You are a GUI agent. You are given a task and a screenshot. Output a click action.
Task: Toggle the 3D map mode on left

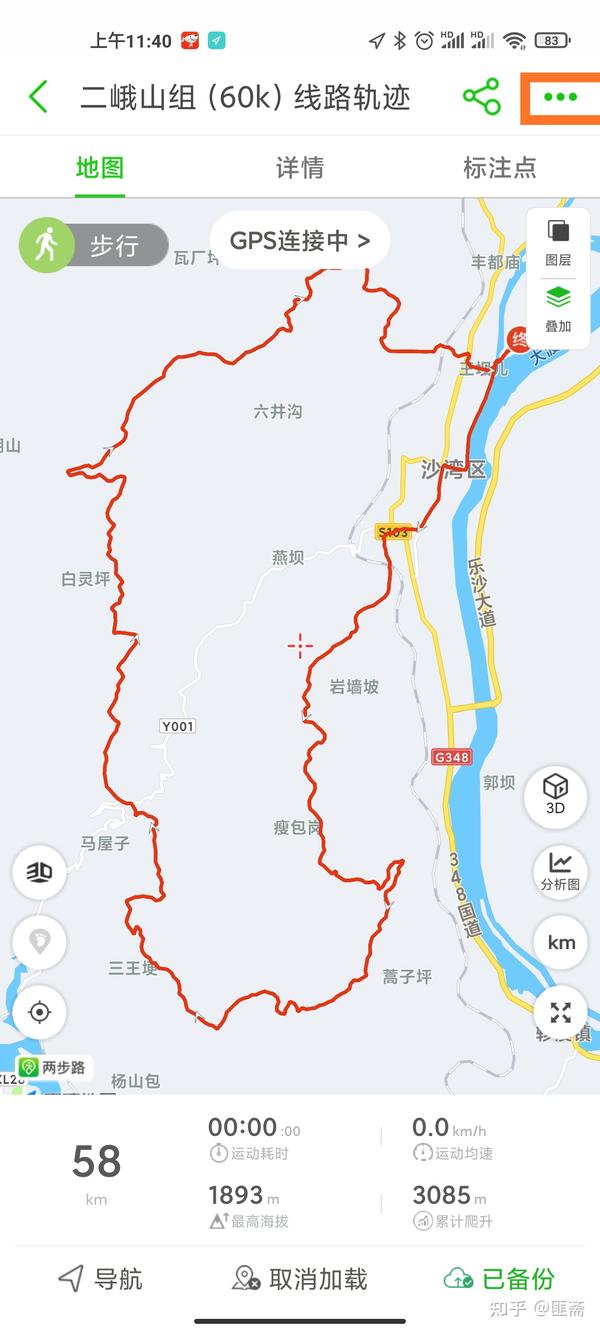(x=39, y=872)
